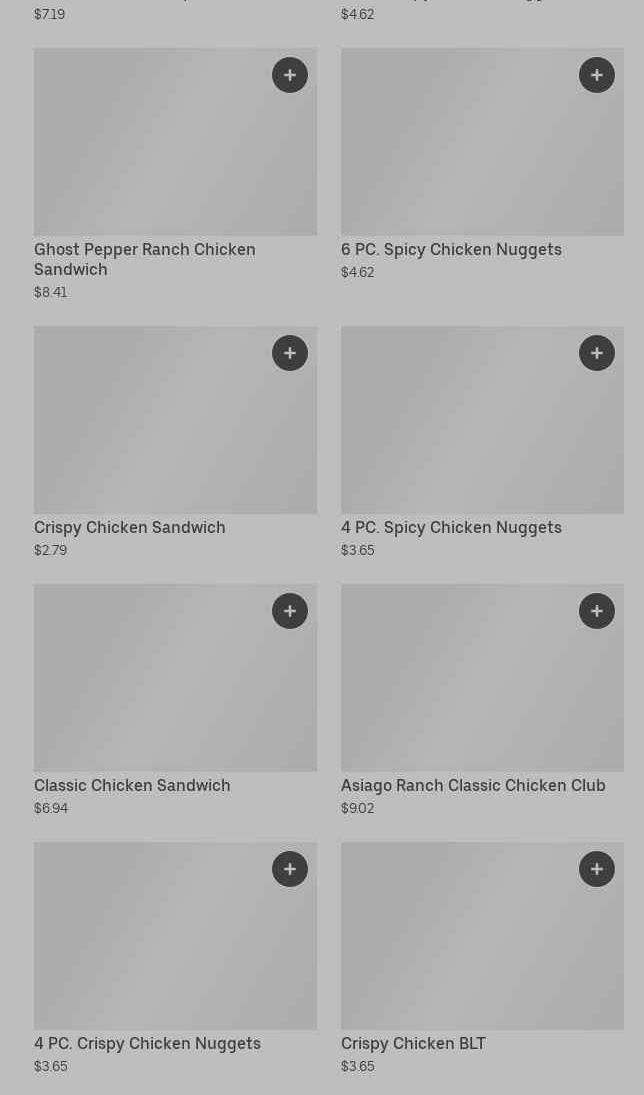Add 4 PC. Crispy Chicken Nuggets to order
This screenshot has height=1095, width=644.
(290, 869)
